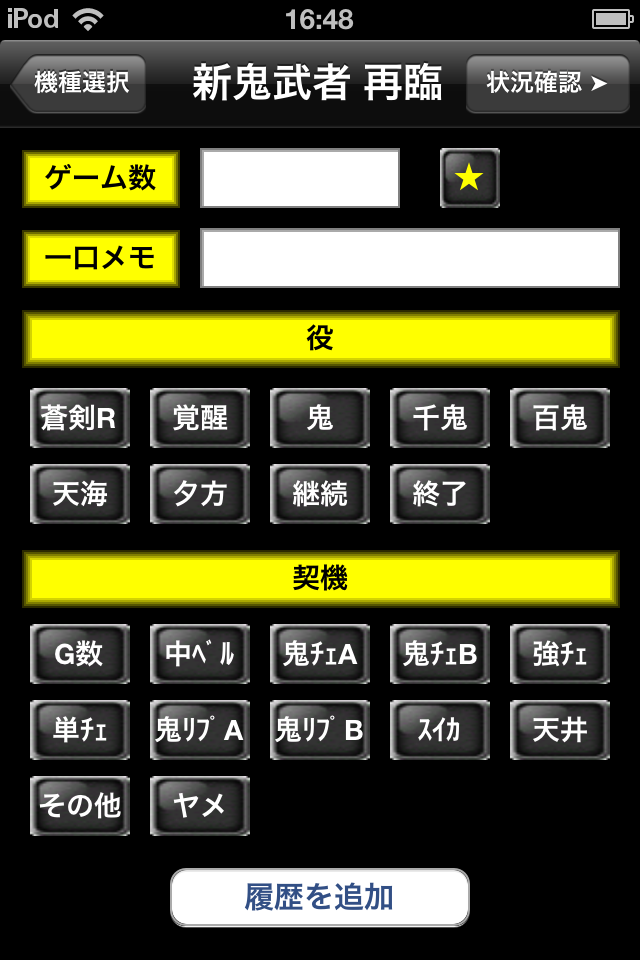Choose 天井 as trigger
Viewport: 640px width, 960px height.
(x=560, y=730)
